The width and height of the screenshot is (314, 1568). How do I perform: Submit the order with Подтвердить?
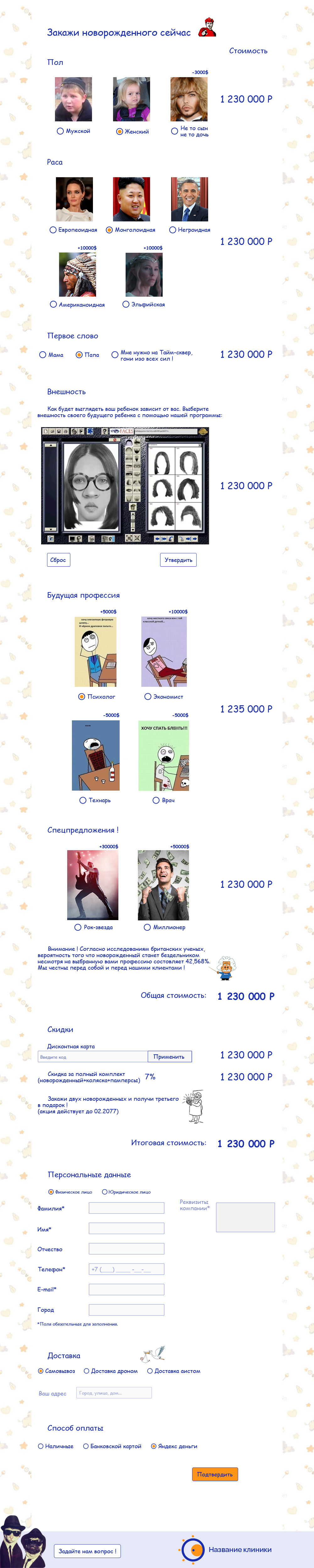[x=214, y=1474]
